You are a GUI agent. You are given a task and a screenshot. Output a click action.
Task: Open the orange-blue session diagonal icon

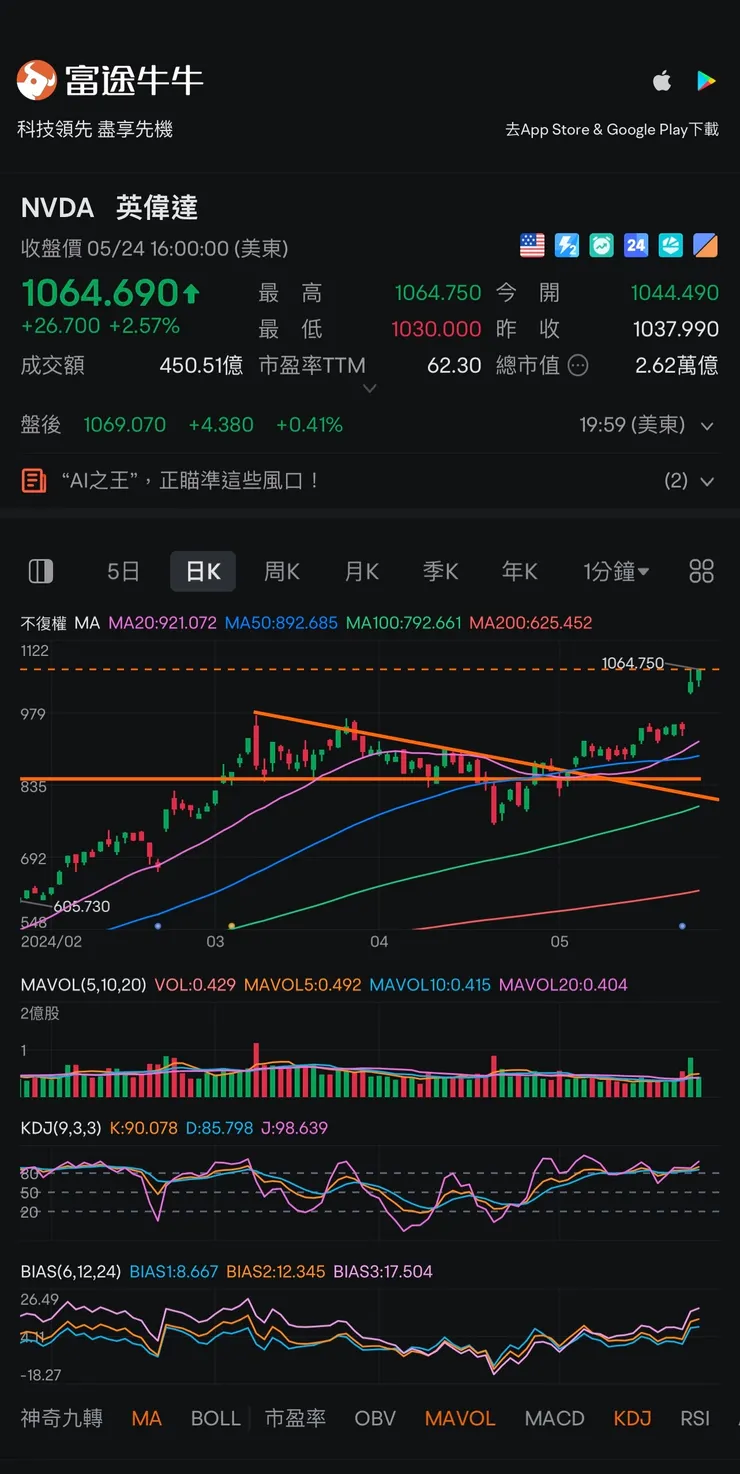tap(706, 245)
